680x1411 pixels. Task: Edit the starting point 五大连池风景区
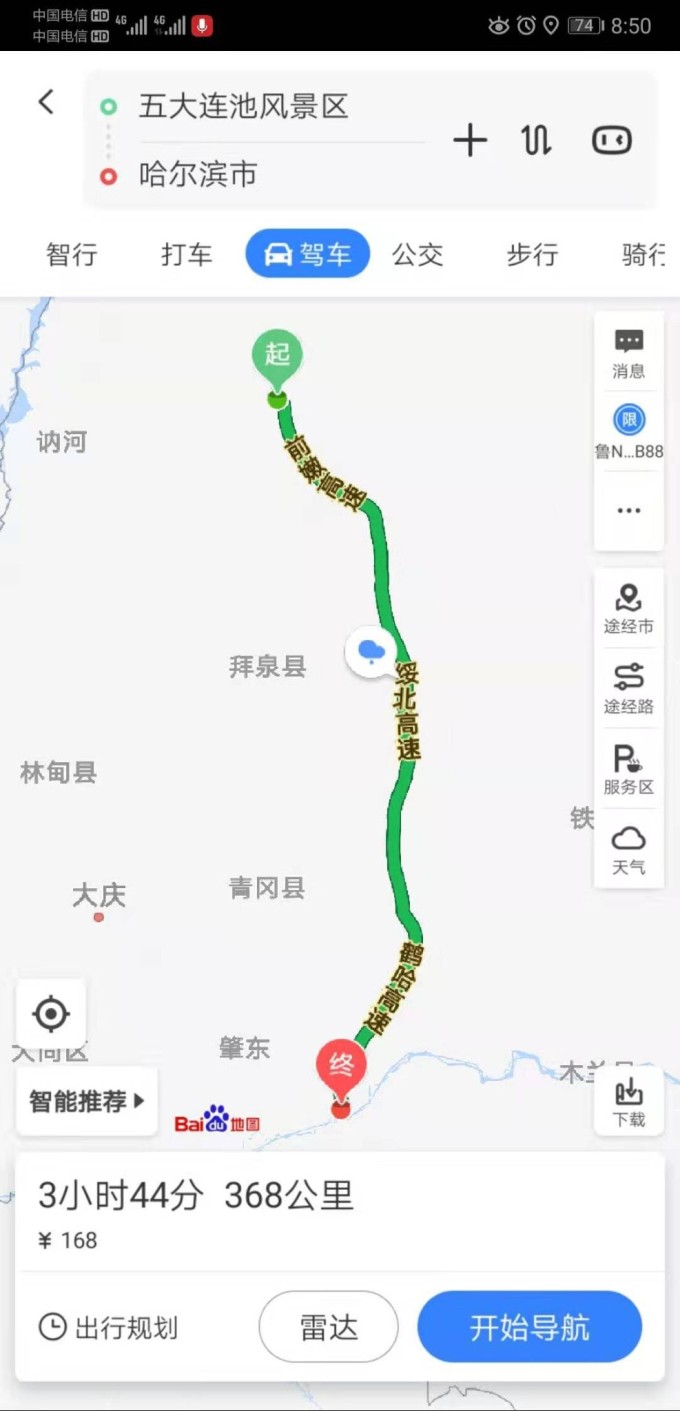243,106
